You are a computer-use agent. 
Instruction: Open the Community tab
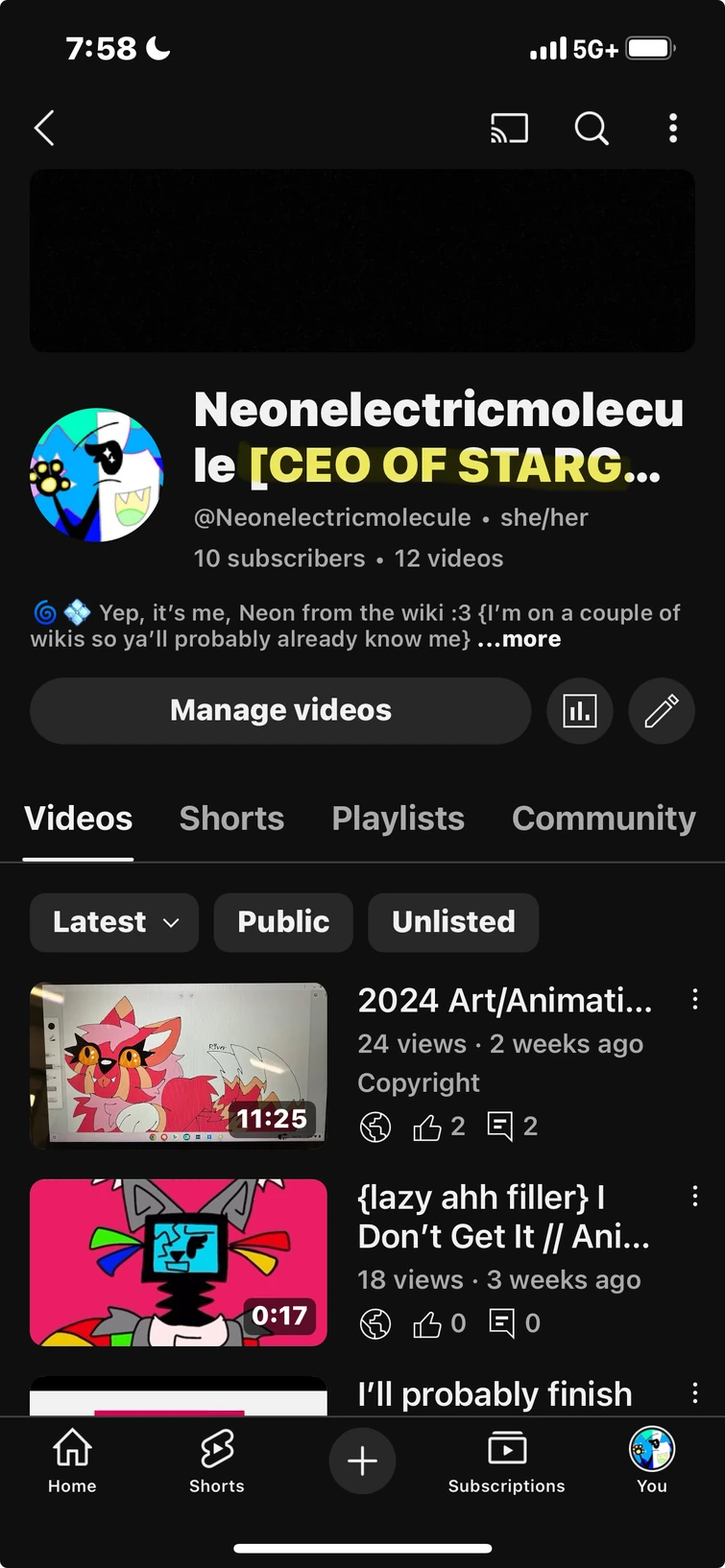(x=603, y=819)
